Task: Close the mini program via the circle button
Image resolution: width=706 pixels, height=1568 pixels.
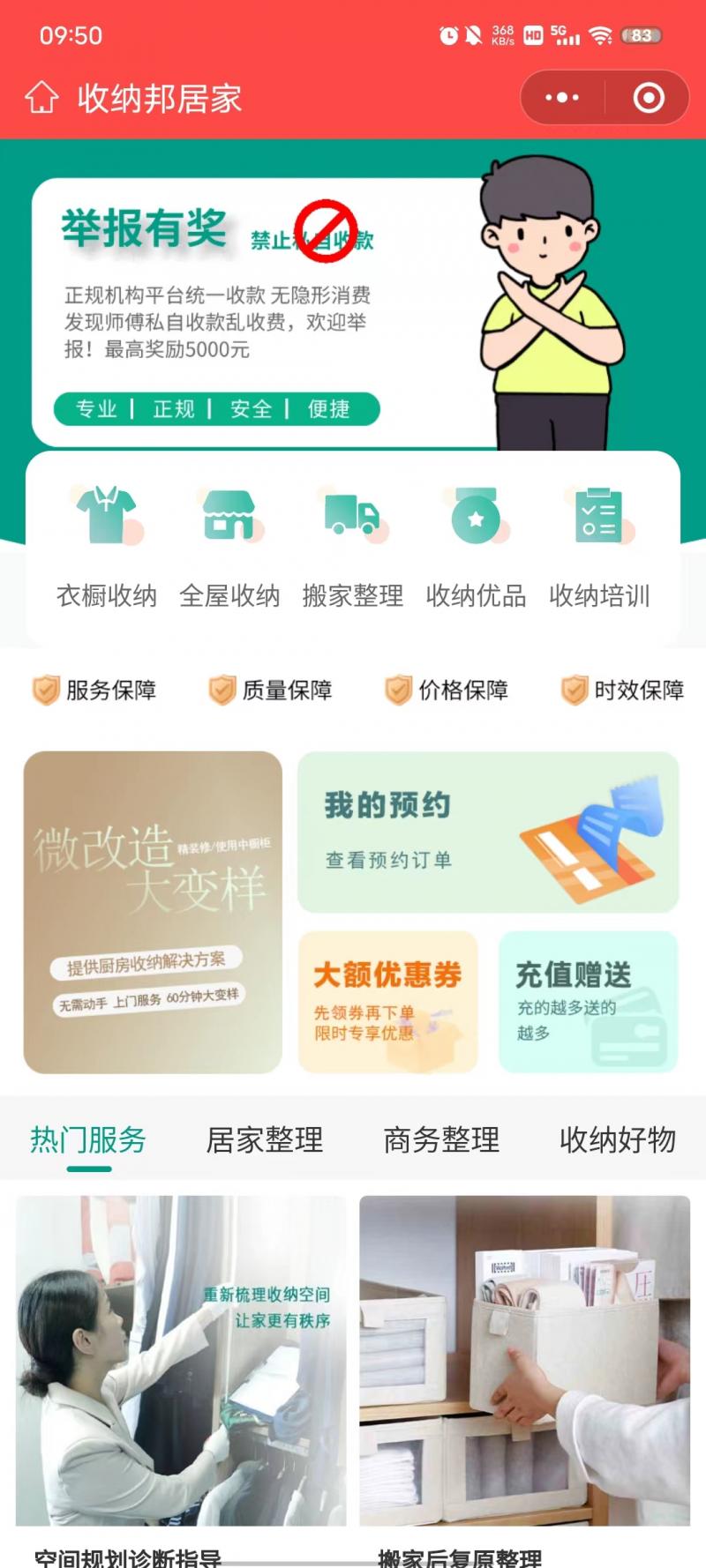Action: 649,98
